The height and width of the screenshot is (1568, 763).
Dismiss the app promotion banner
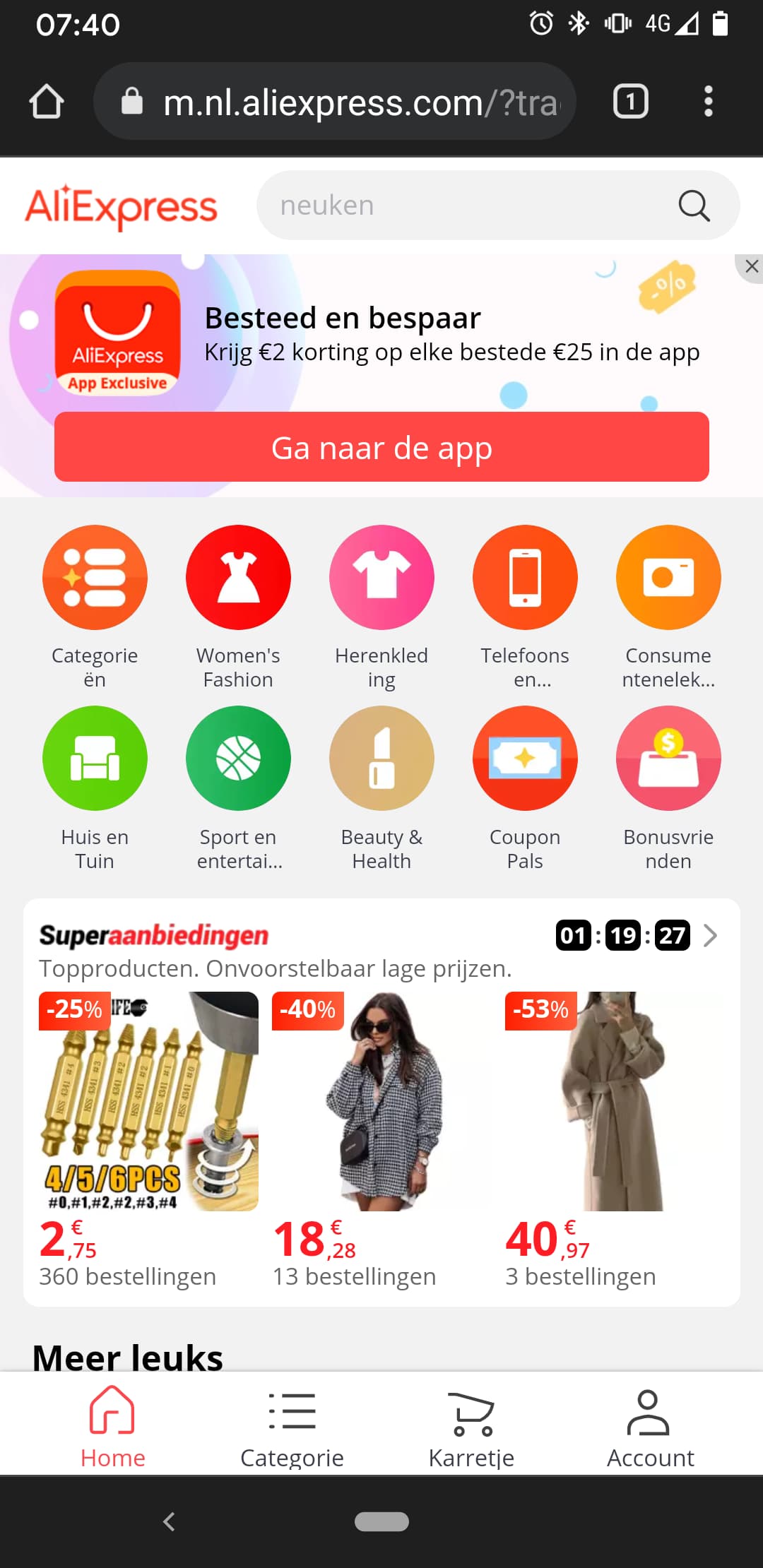(751, 267)
